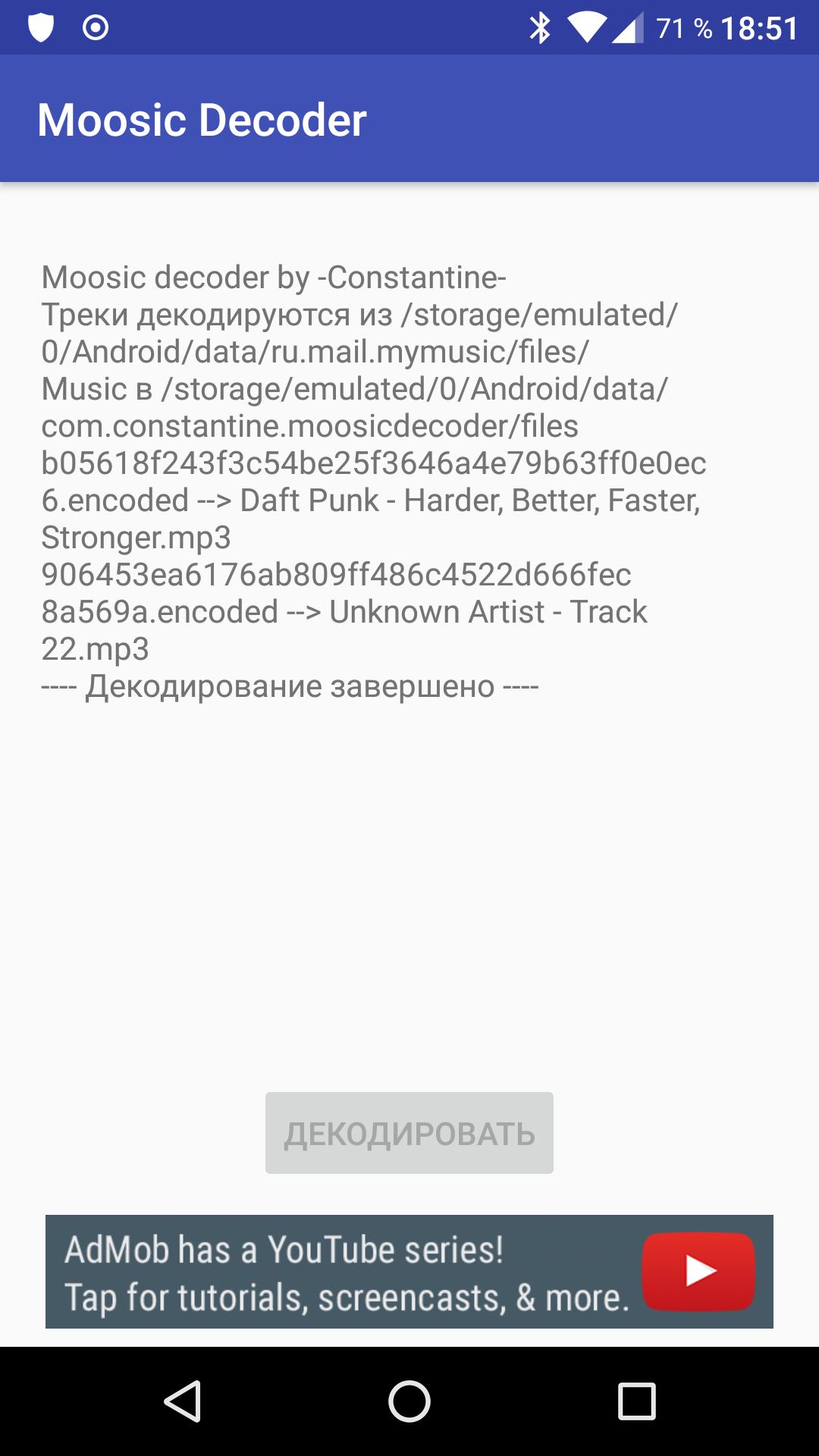Image resolution: width=819 pixels, height=1456 pixels.
Task: Open recent apps from navigation bar
Action: [636, 1401]
